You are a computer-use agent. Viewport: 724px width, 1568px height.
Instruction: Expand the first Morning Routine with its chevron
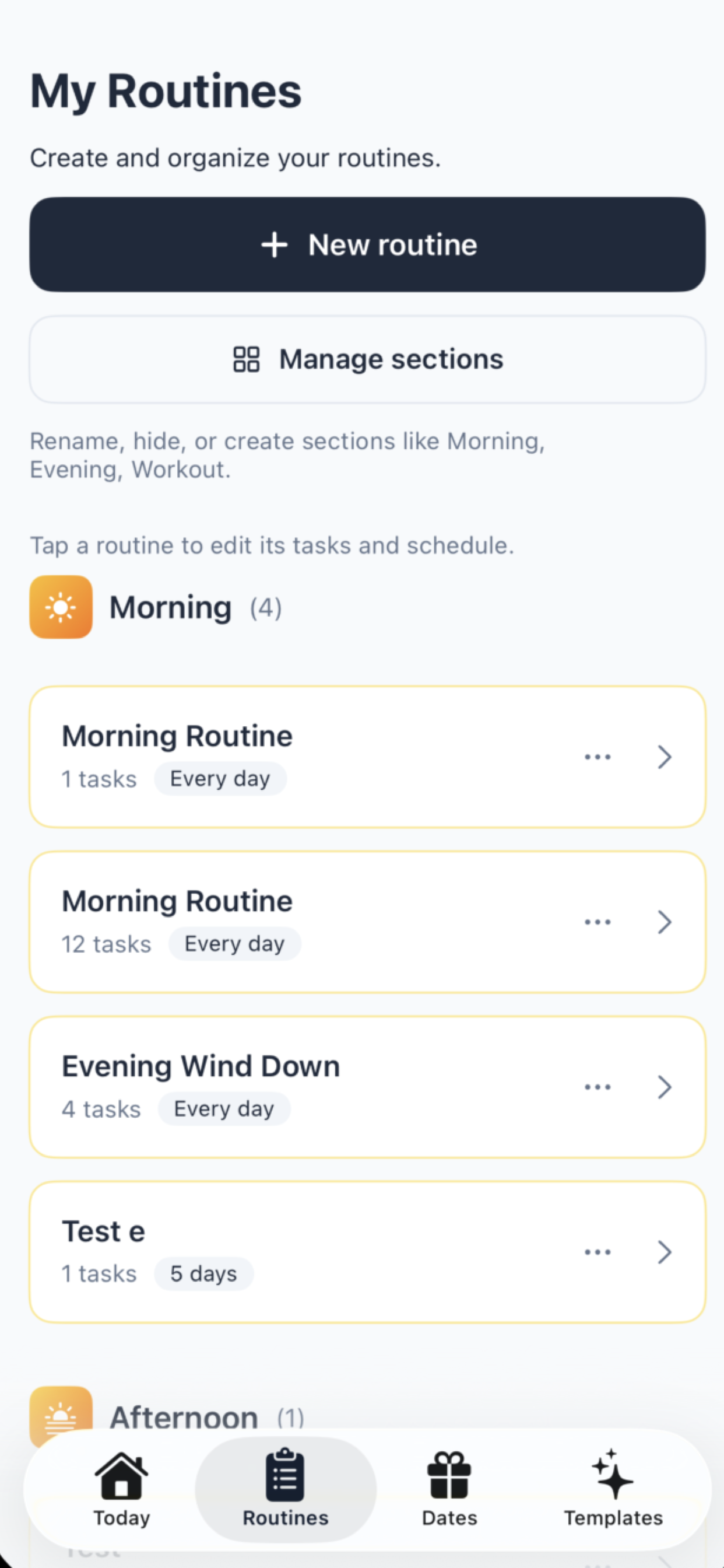pos(664,757)
